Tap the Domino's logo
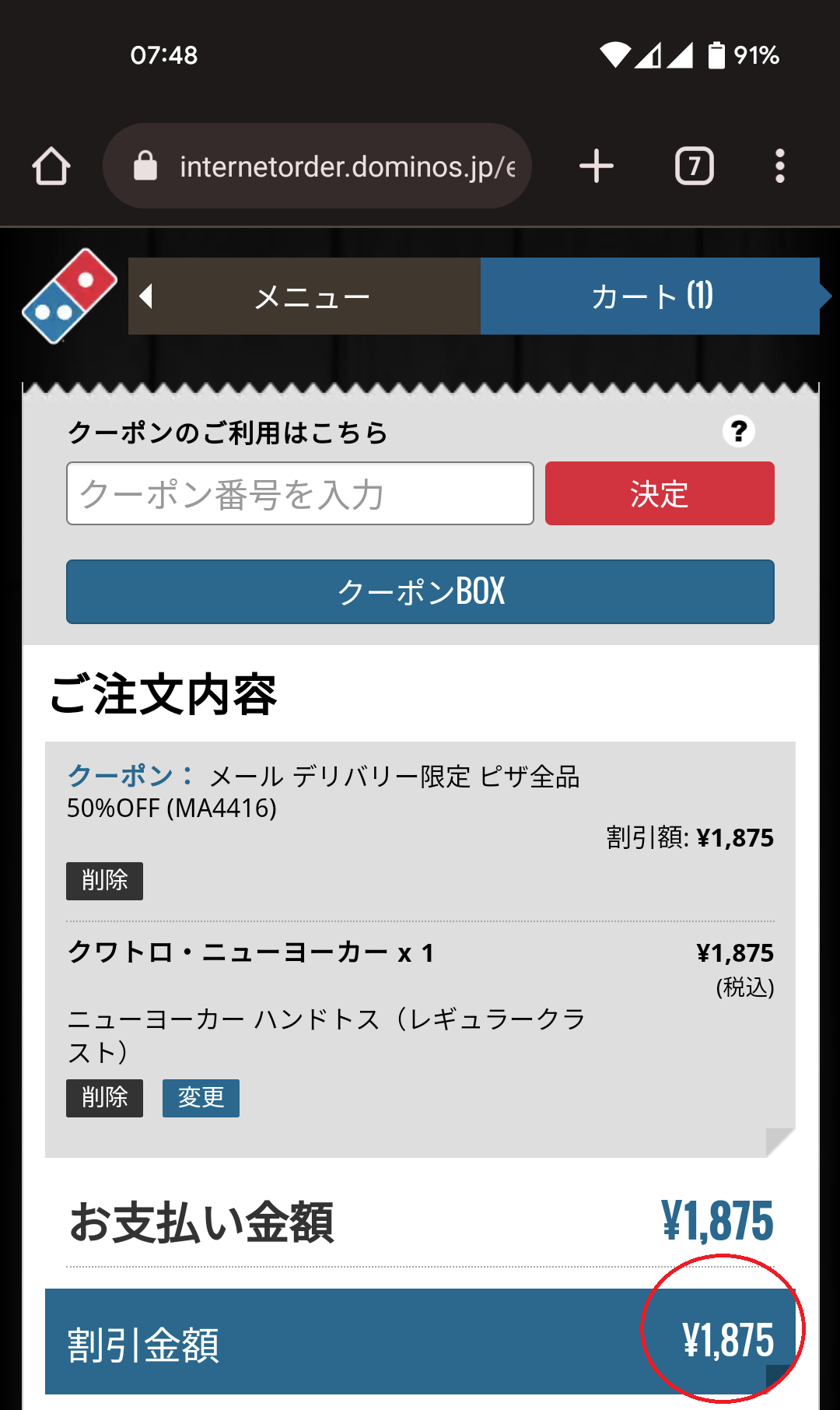 pyautogui.click(x=70, y=296)
